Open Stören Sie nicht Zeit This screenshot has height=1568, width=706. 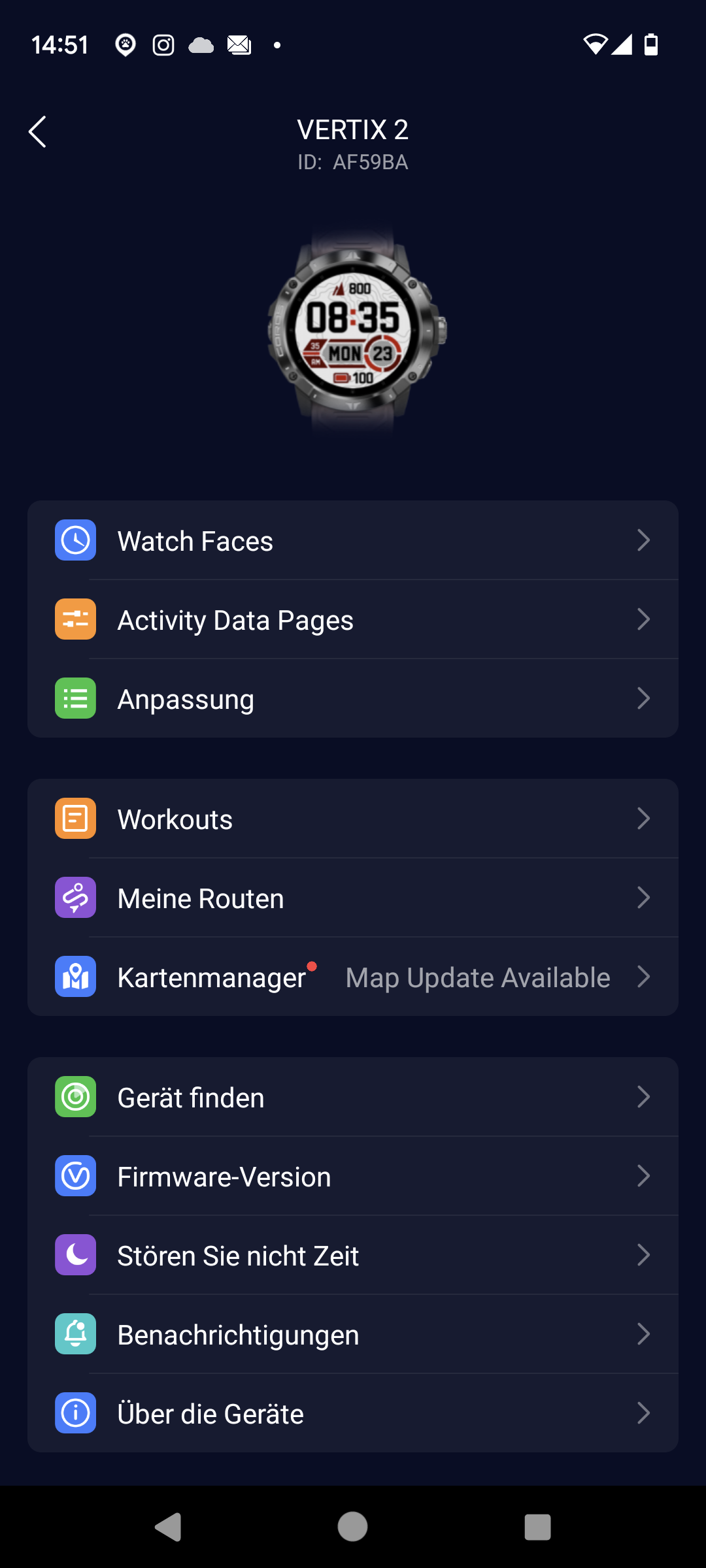[353, 1255]
